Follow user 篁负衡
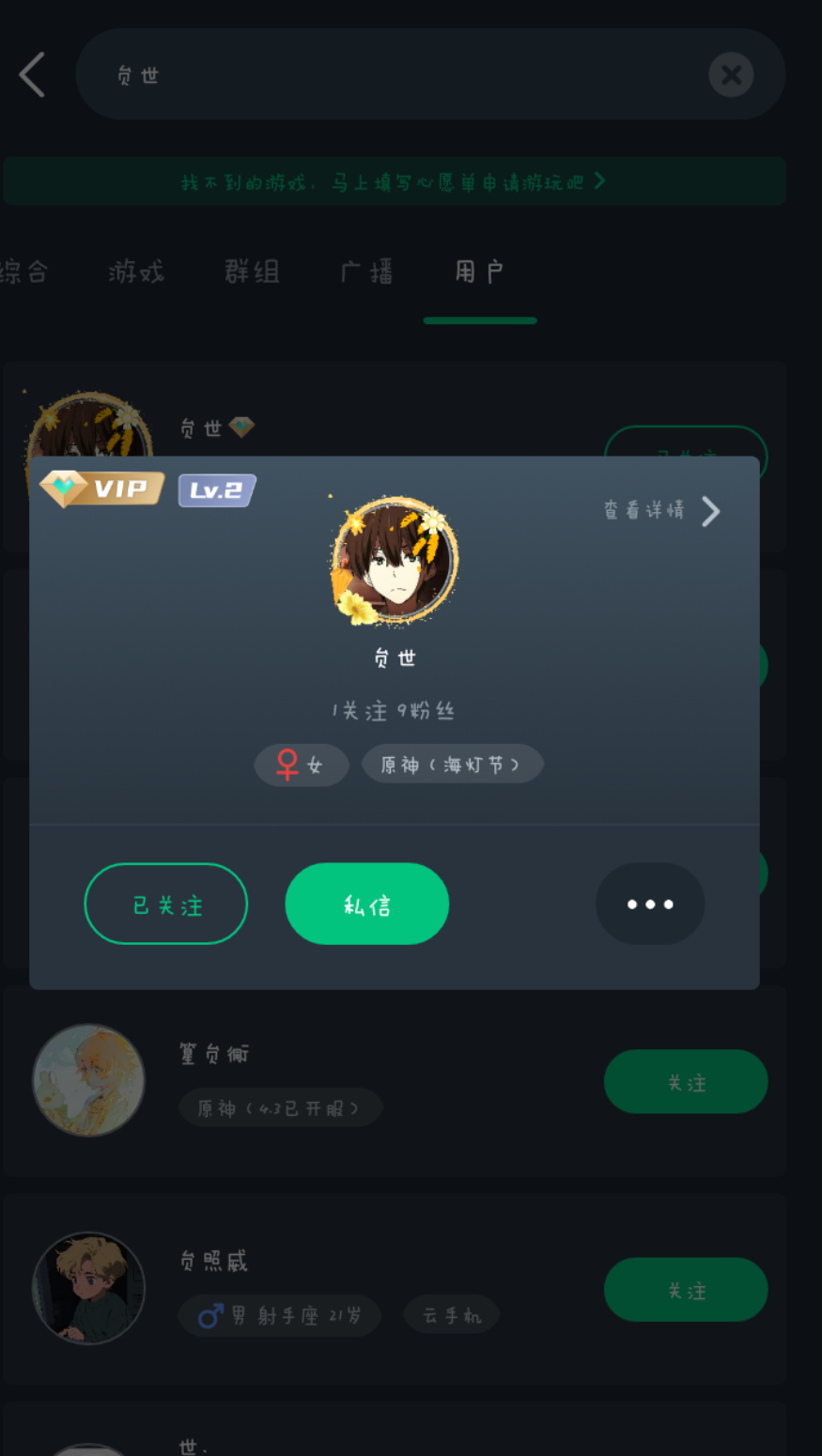 coord(686,1082)
